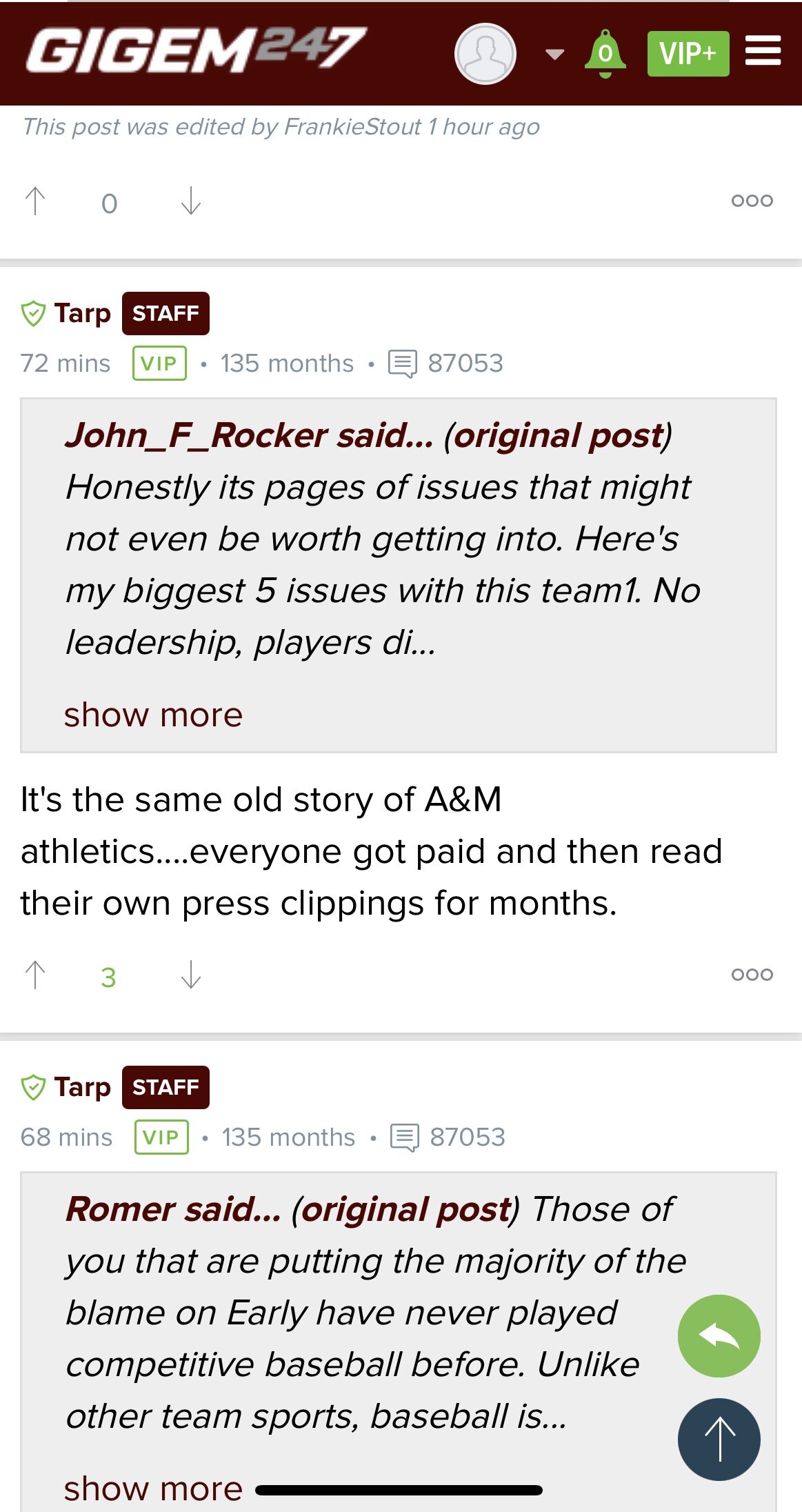802x1512 pixels.
Task: Upvote the post edited by FrankieStout
Action: (x=35, y=201)
